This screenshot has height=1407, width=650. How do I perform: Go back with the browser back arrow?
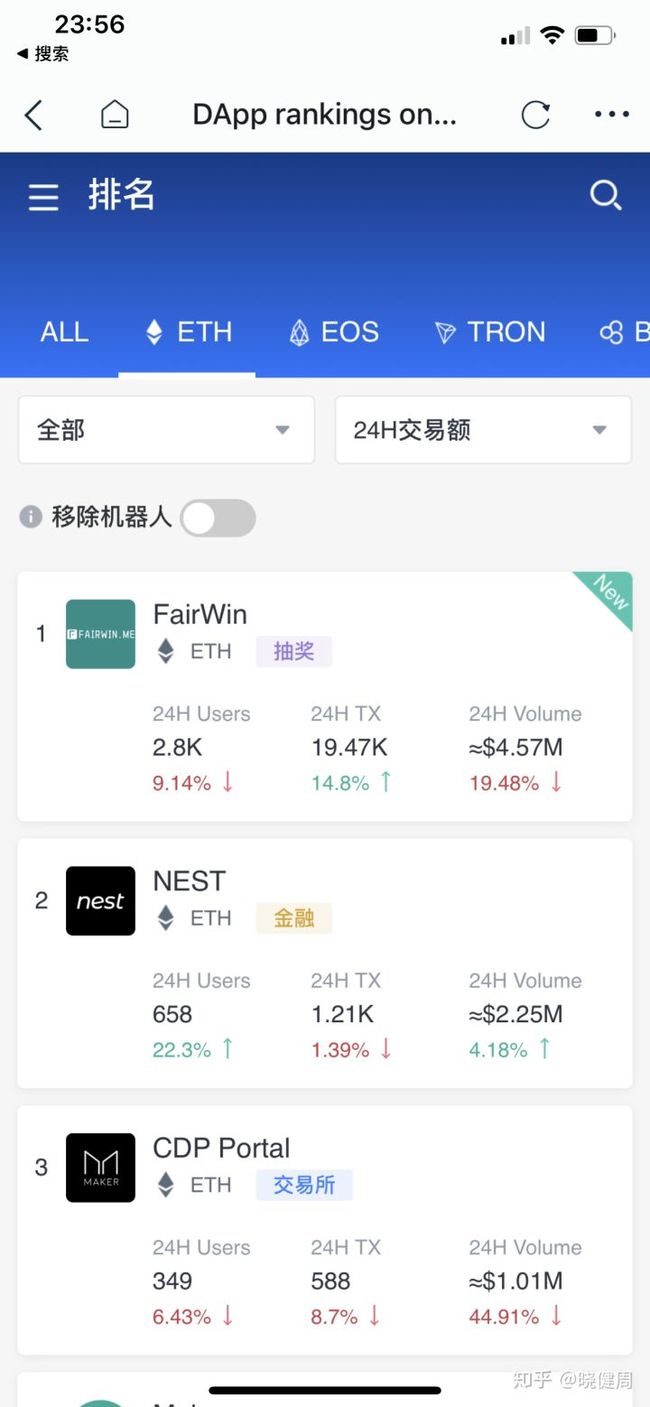coord(34,115)
